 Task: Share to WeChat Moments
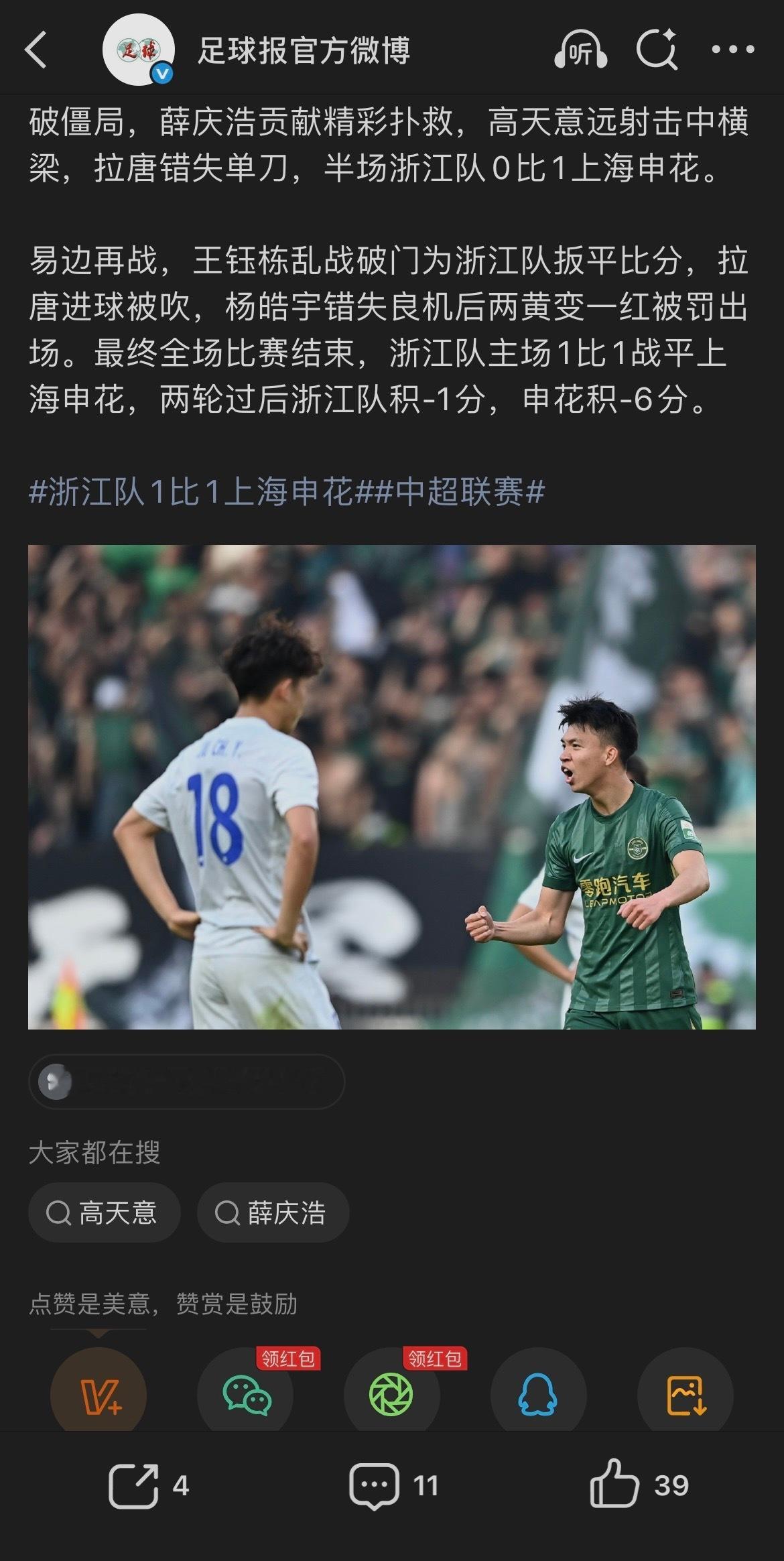point(392,1396)
